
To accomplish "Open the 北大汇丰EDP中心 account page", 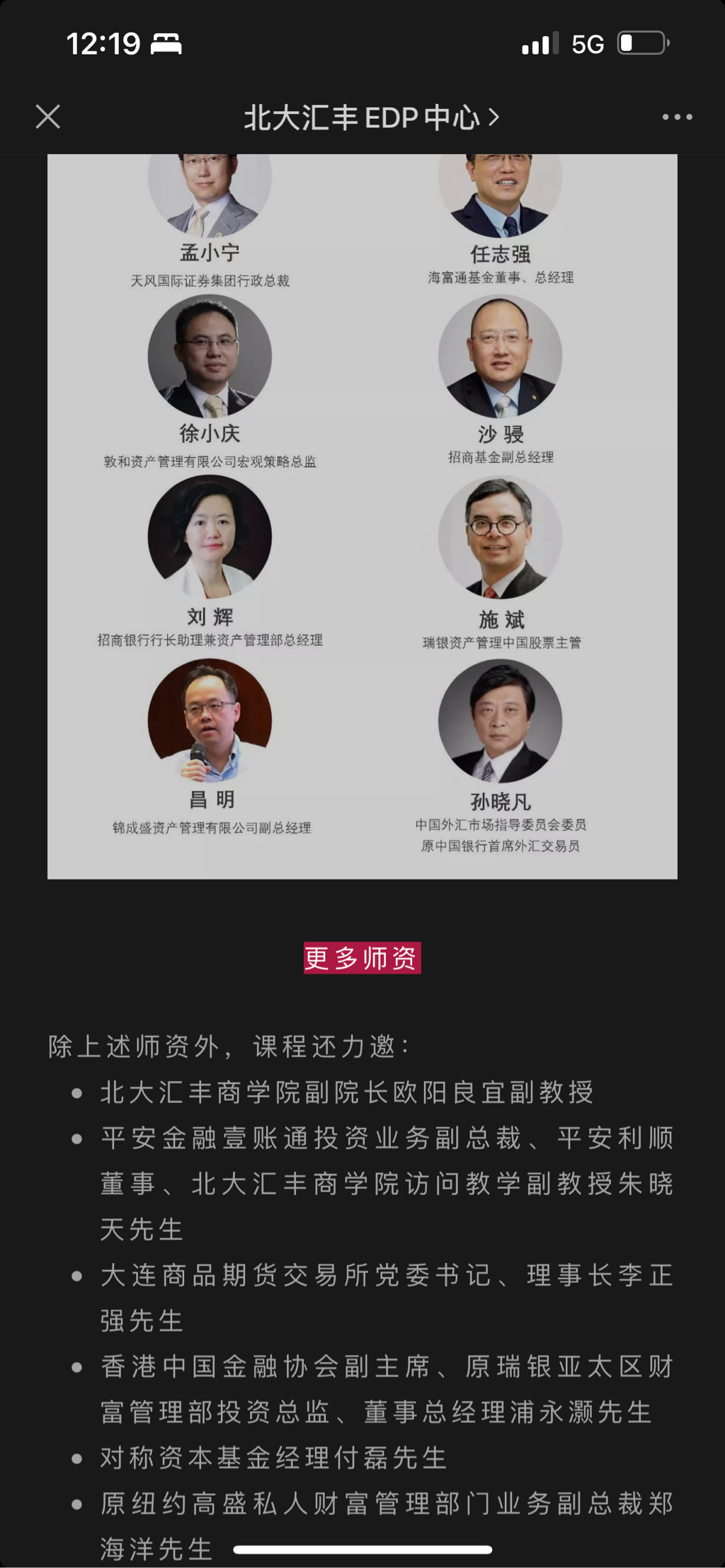I will coord(371,117).
